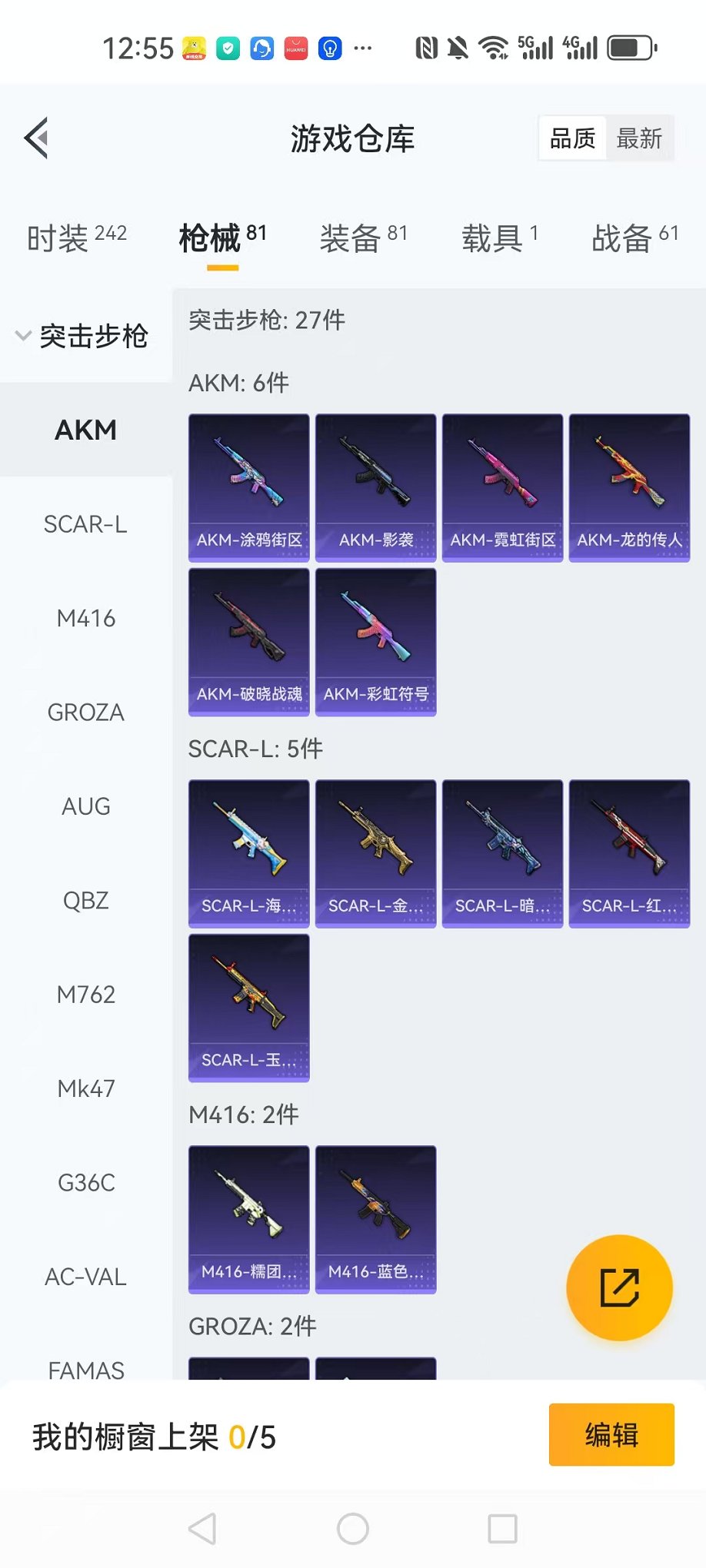Collapse the 突击步枪 category
706x1568 pixels.
[x=83, y=336]
